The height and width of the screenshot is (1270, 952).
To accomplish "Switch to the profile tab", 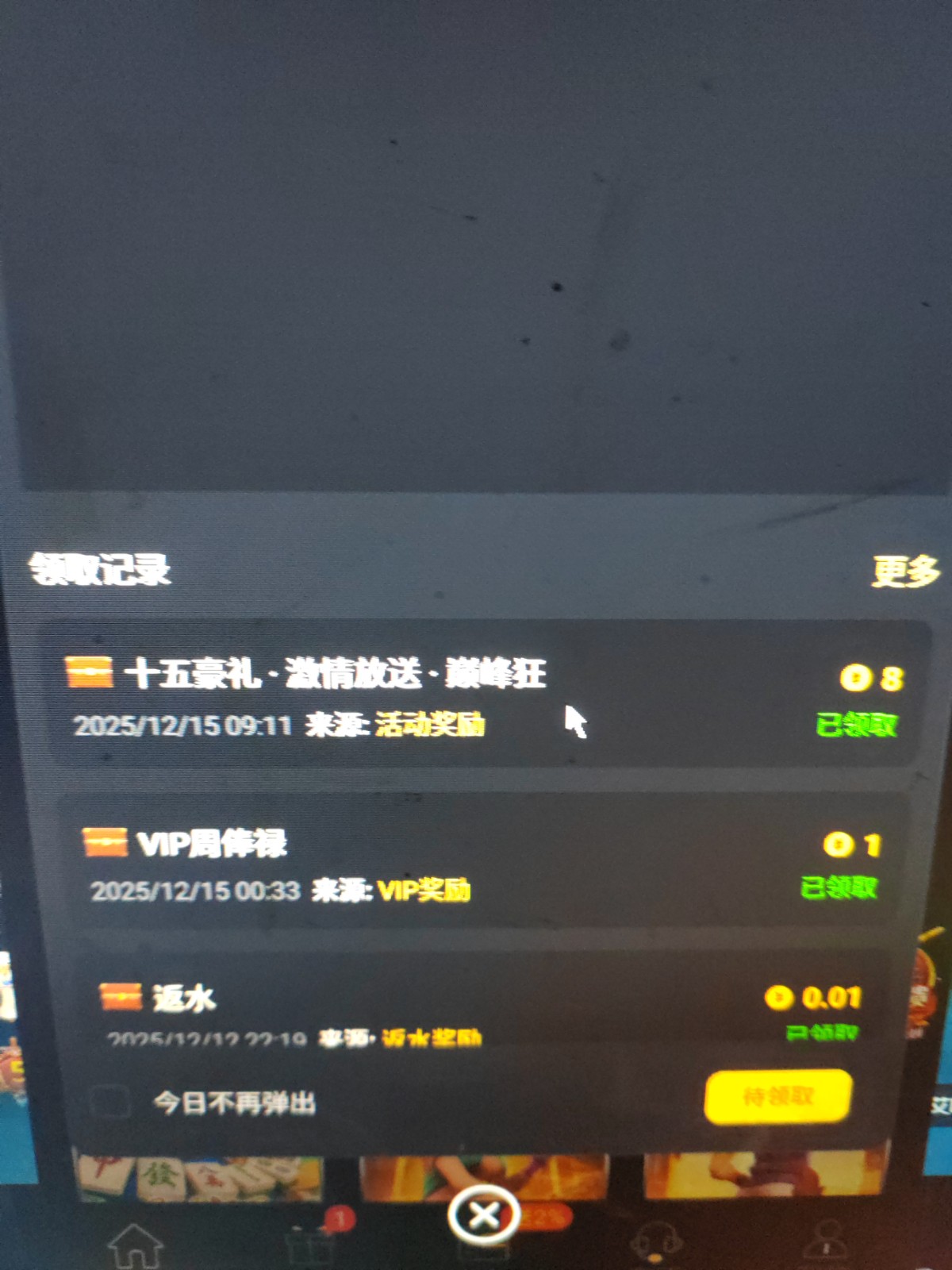I will (x=827, y=1242).
